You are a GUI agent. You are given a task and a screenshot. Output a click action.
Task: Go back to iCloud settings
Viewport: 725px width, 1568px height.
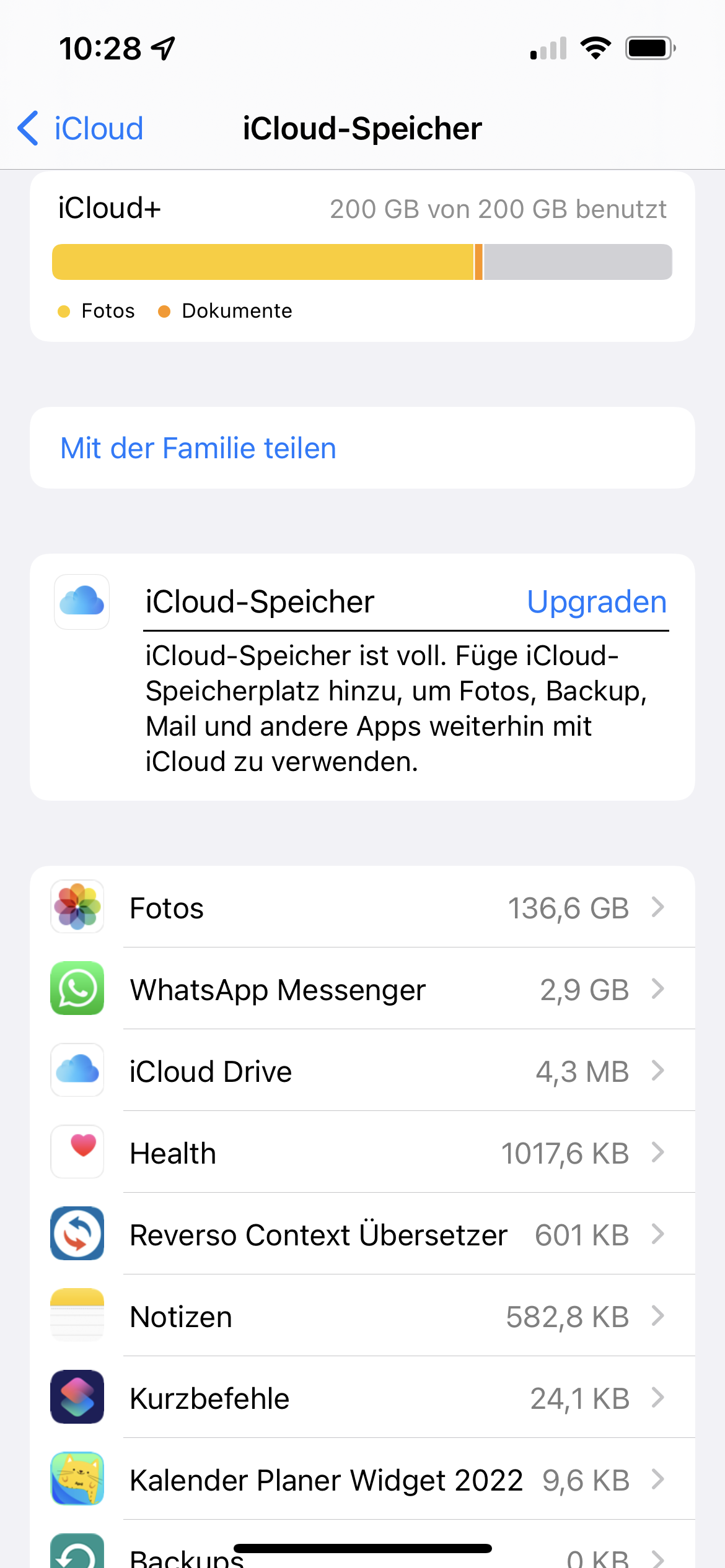click(81, 129)
